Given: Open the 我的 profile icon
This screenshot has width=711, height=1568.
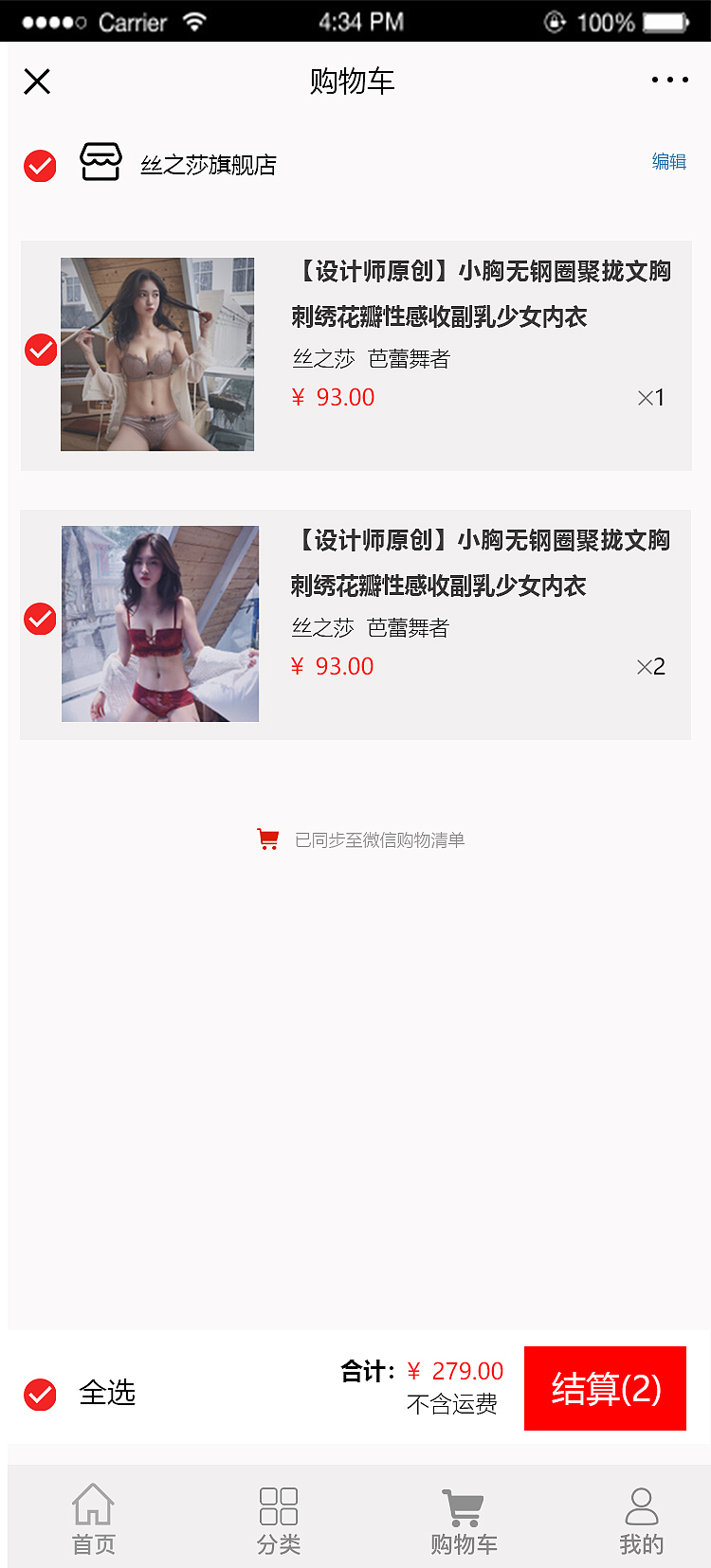Looking at the screenshot, I should tap(641, 1505).
